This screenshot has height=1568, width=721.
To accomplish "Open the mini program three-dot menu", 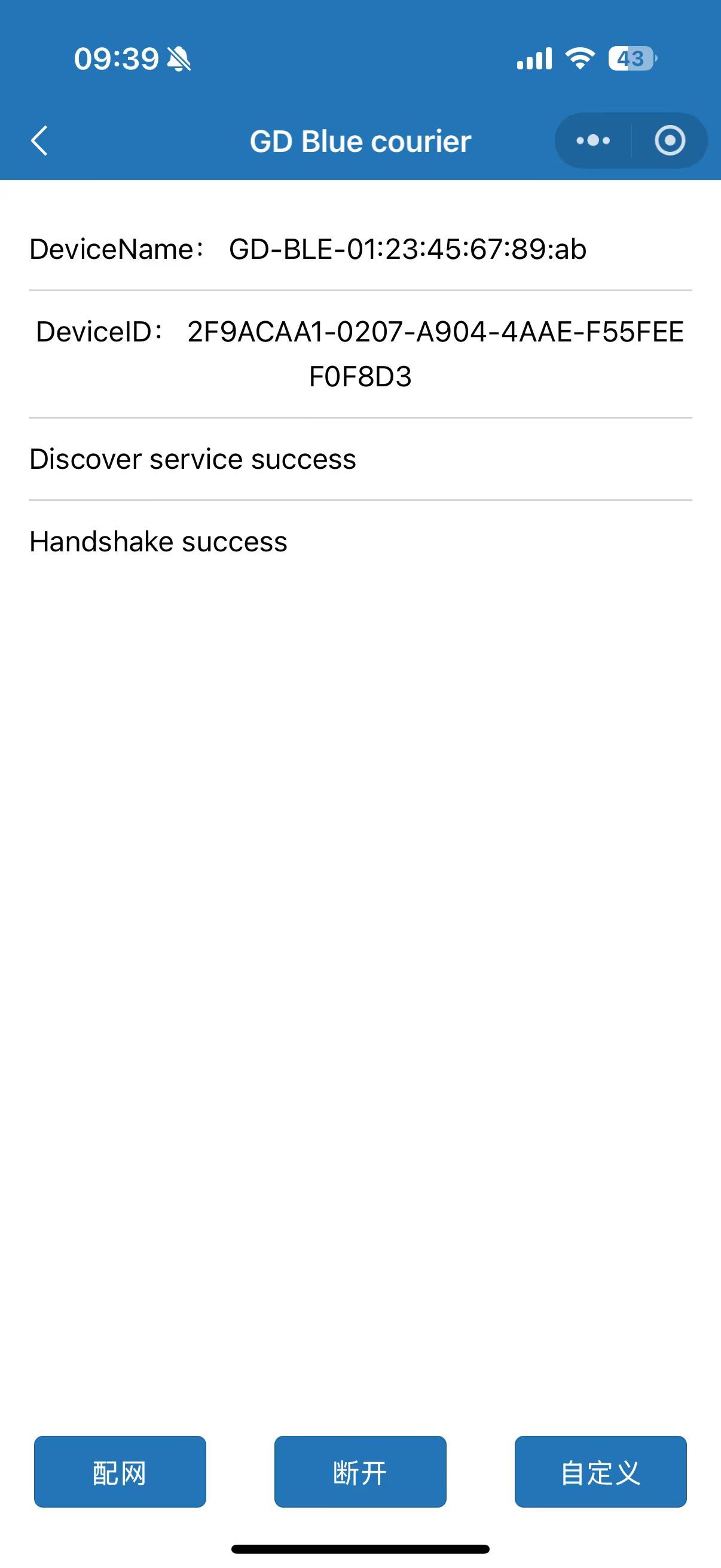I will [593, 141].
